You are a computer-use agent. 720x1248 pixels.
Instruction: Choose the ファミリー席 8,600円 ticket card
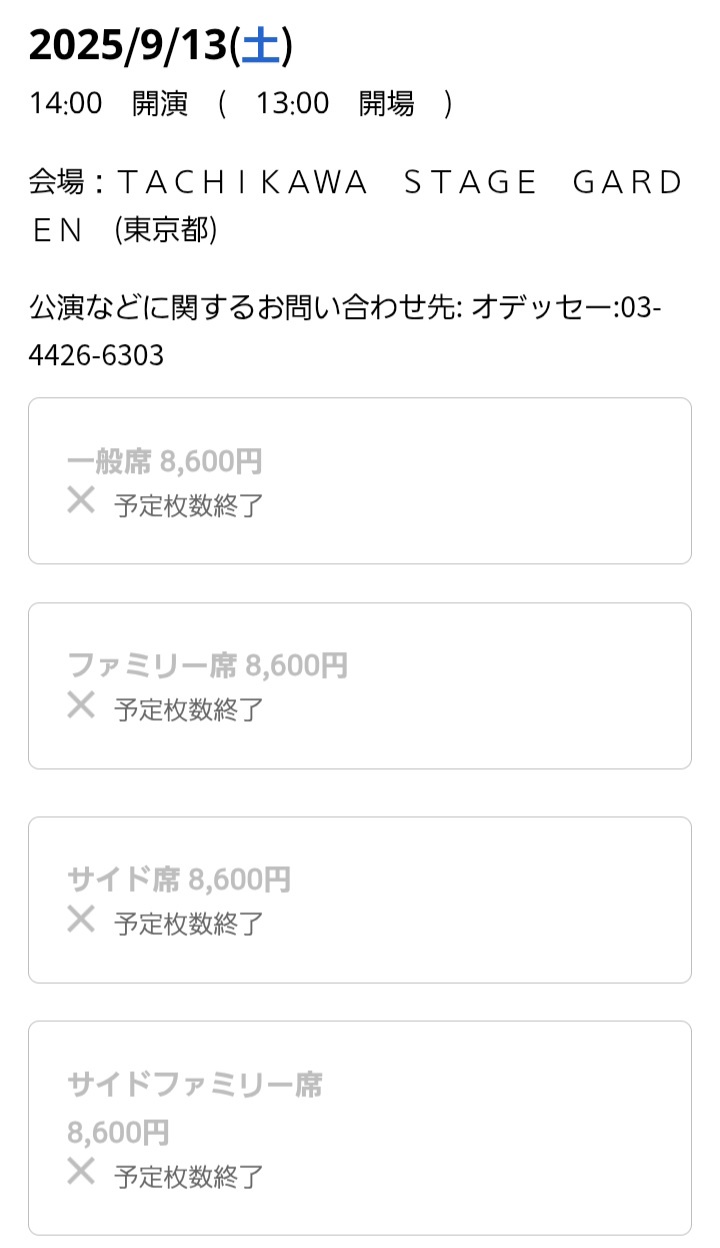pyautogui.click(x=359, y=685)
